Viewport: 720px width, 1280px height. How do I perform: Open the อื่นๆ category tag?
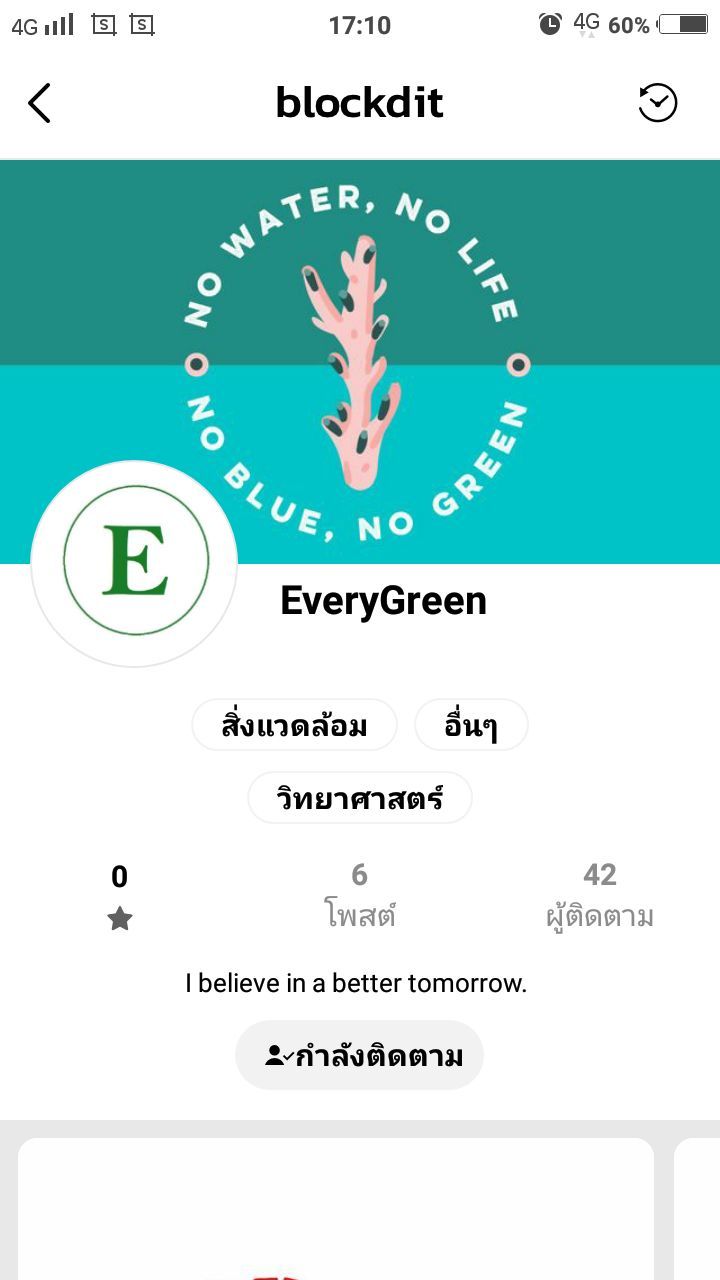point(471,724)
